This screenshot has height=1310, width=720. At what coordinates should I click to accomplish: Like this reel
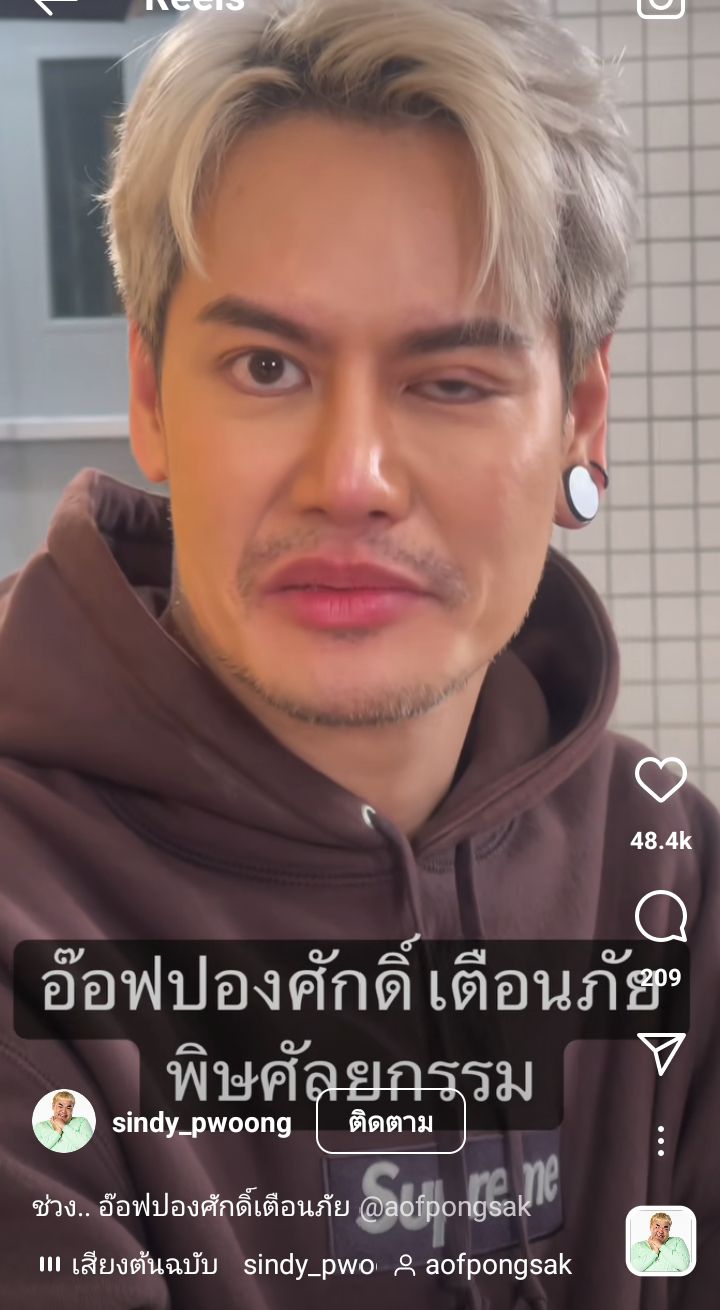click(661, 780)
